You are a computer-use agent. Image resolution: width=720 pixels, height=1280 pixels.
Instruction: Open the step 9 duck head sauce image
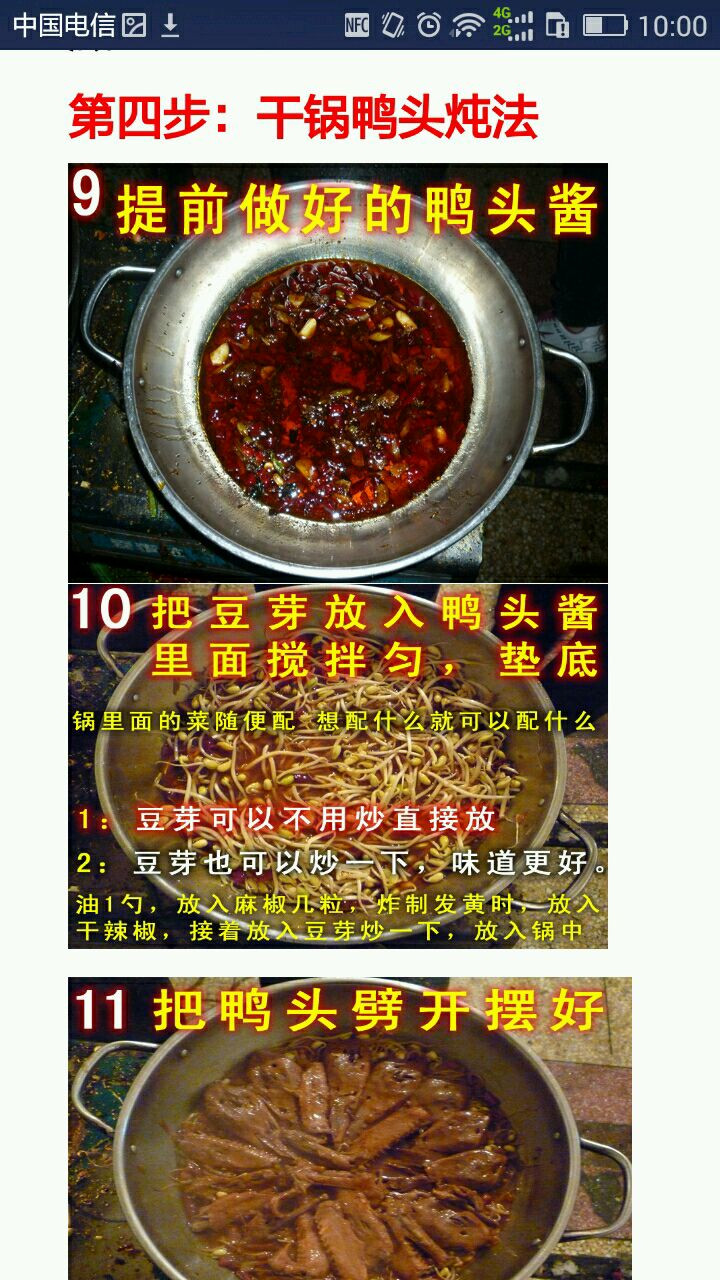click(x=338, y=373)
